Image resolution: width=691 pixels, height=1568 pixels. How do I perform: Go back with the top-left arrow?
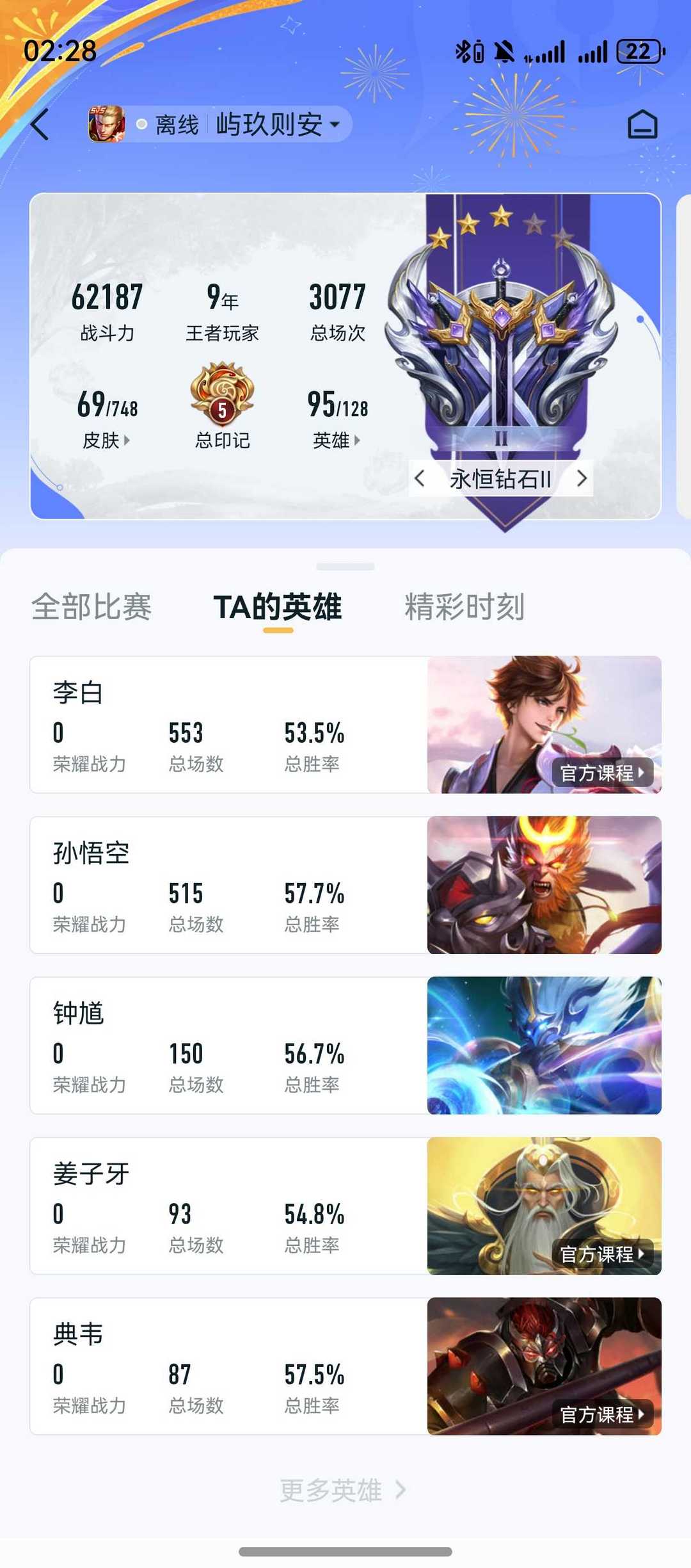(40, 124)
